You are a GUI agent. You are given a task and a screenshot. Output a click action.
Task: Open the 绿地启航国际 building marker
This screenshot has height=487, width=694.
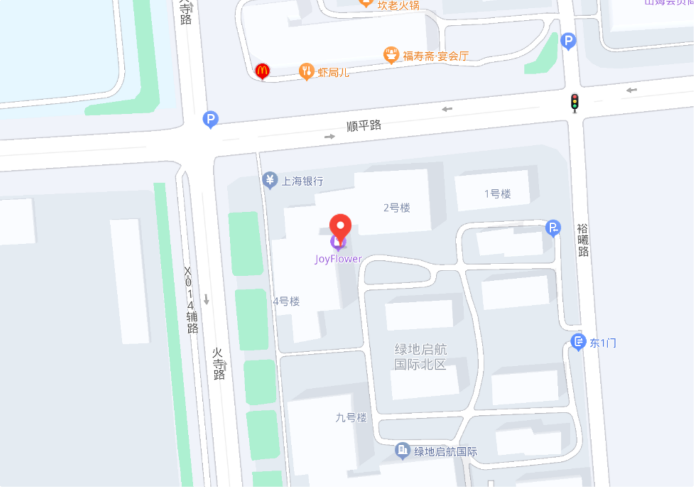(x=403, y=451)
